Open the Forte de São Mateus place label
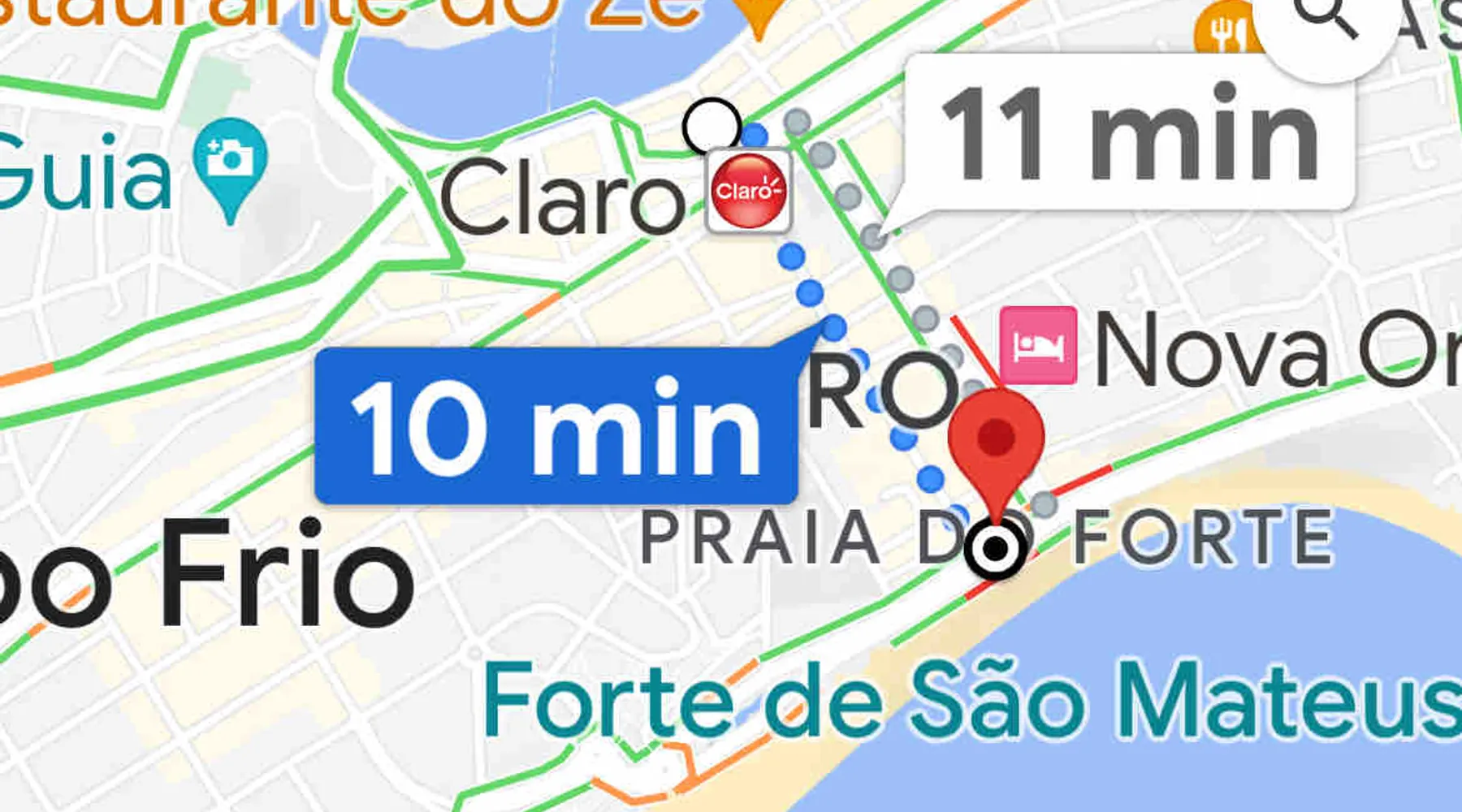 [x=971, y=700]
